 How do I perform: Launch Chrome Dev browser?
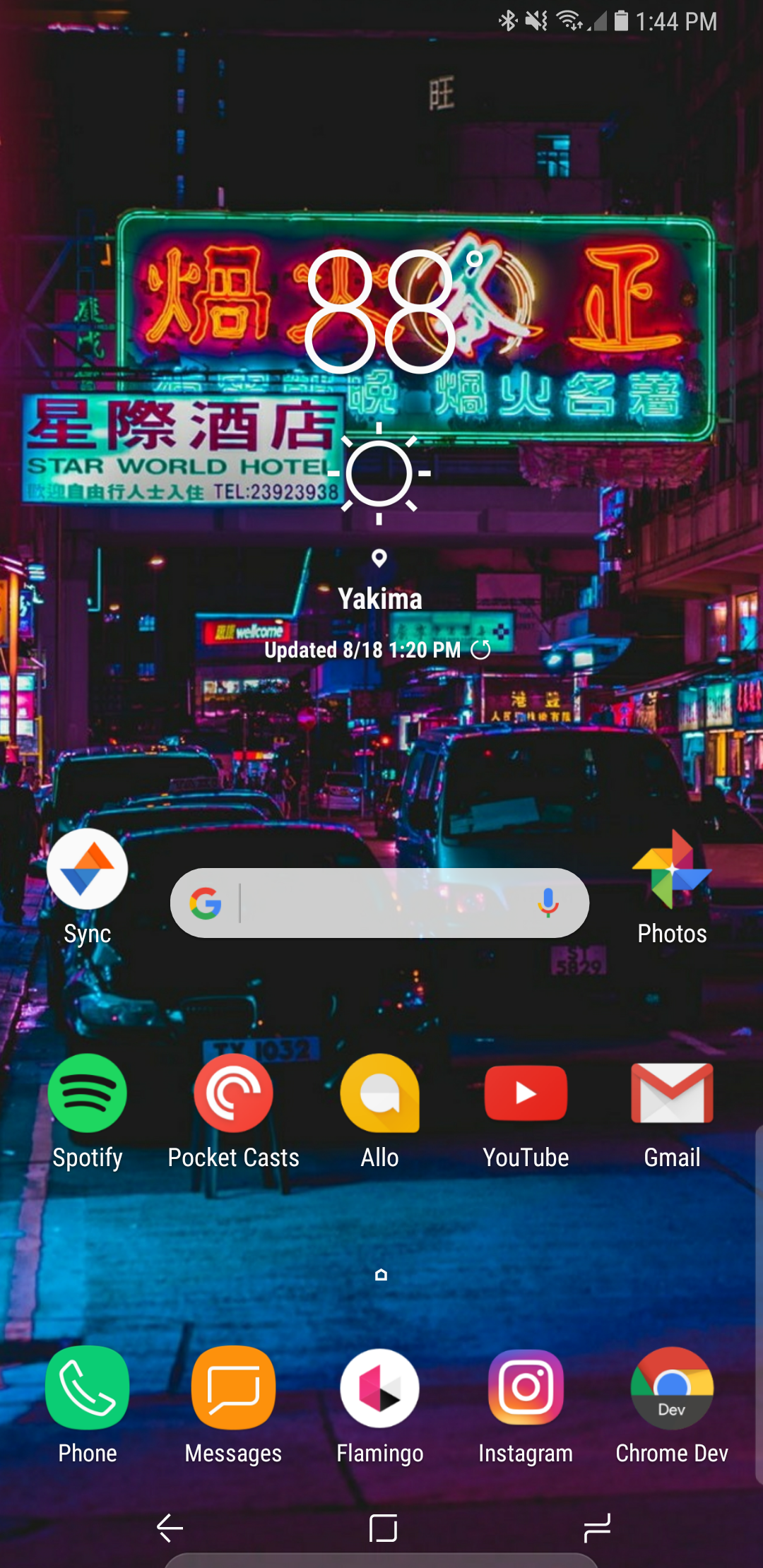(x=672, y=1388)
